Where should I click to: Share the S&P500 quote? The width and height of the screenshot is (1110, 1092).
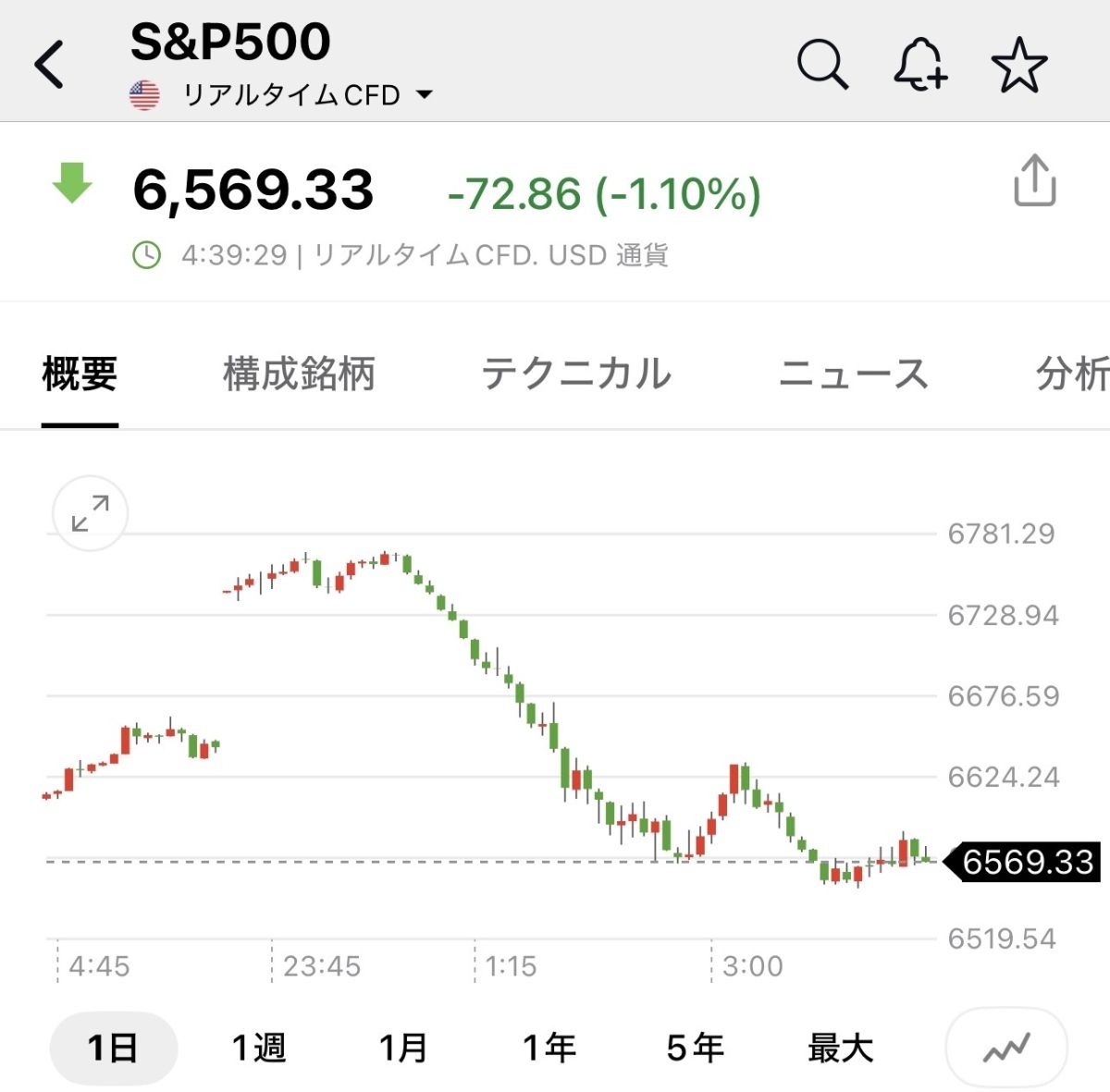point(1034,180)
